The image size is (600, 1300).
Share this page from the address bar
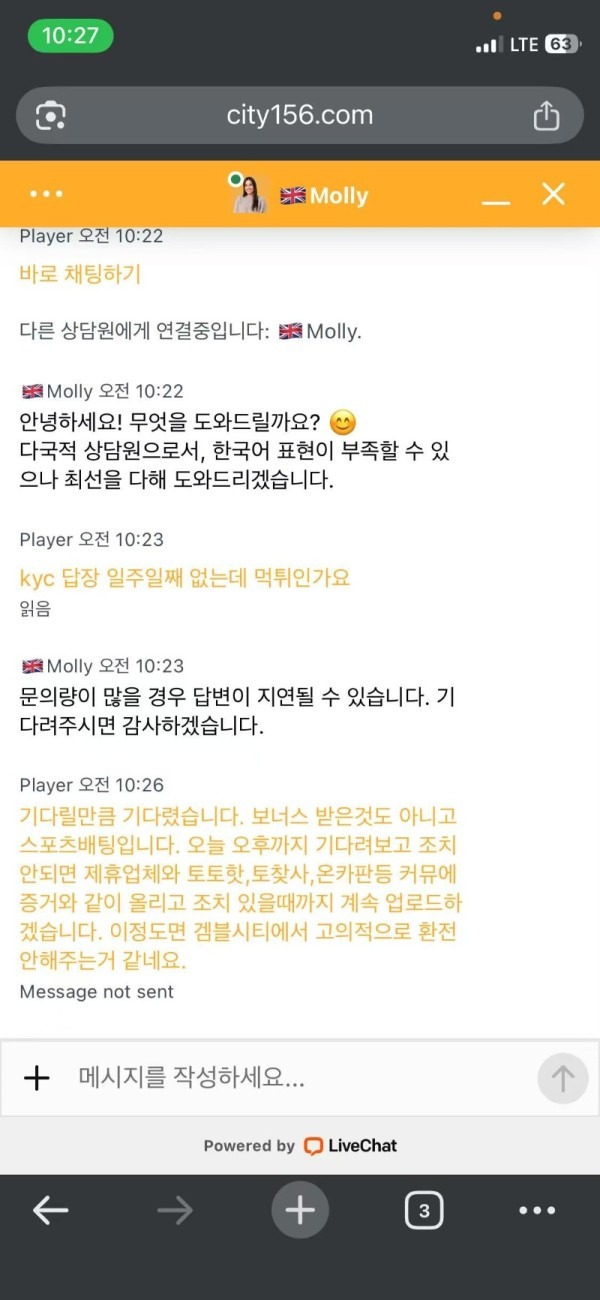[x=546, y=116]
